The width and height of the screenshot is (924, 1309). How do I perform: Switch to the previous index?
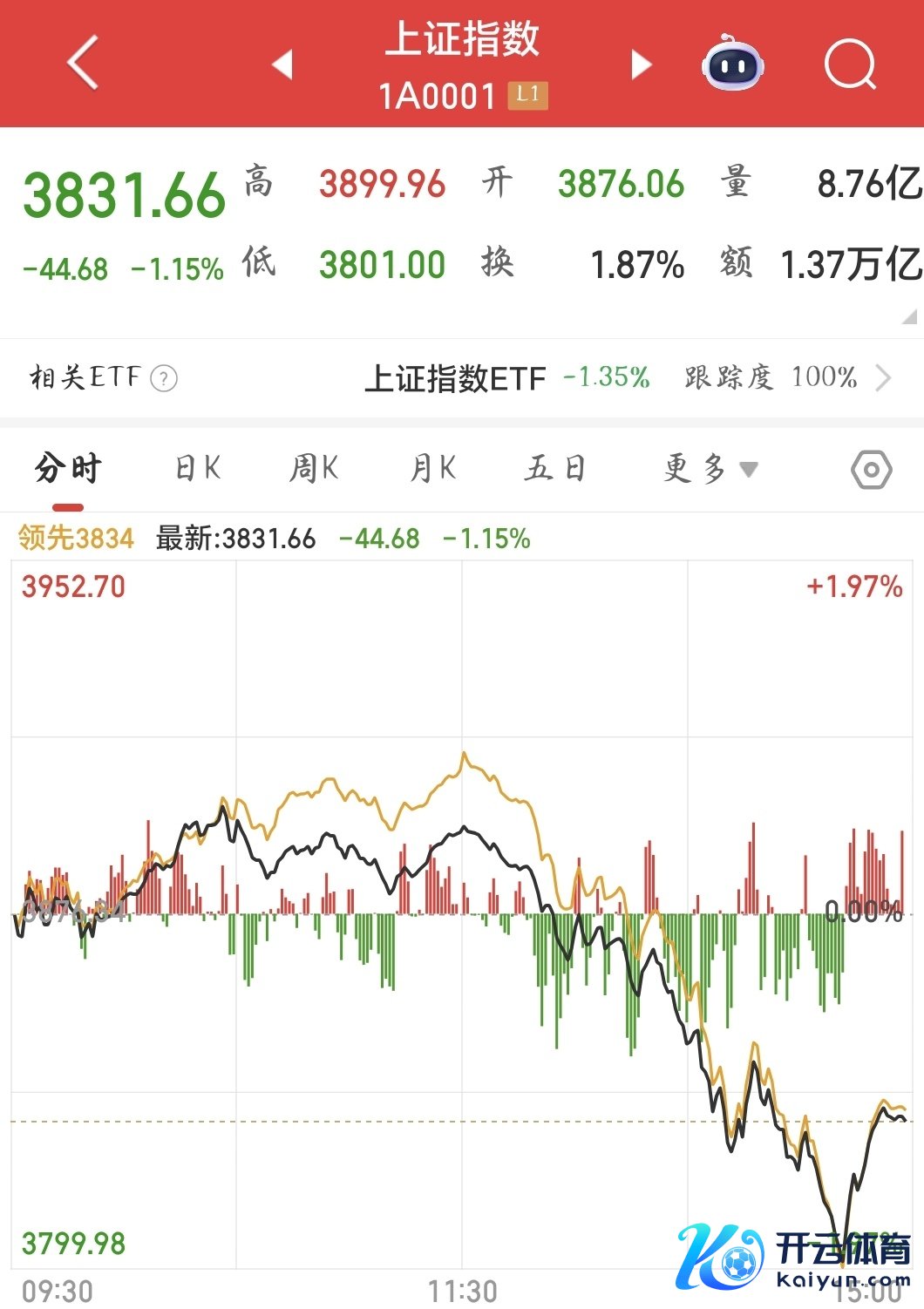[282, 64]
